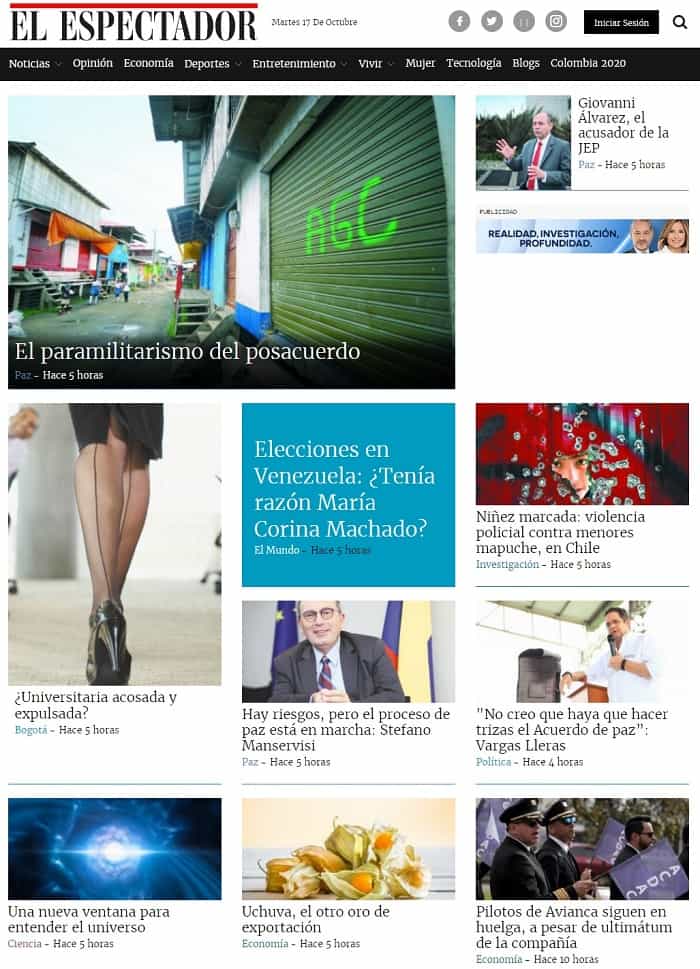Read Uchuva, el otro oro article

pos(315,919)
